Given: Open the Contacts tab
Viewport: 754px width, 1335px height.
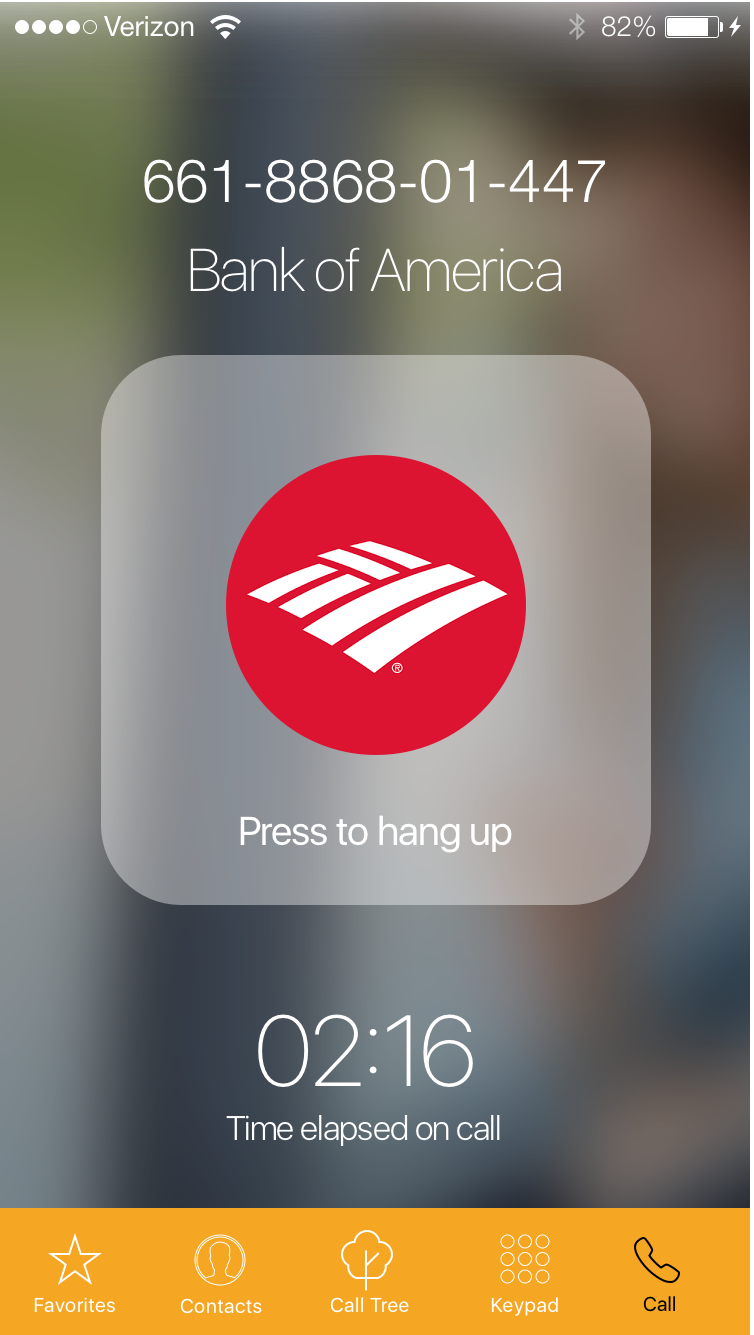Looking at the screenshot, I should pyautogui.click(x=221, y=1272).
